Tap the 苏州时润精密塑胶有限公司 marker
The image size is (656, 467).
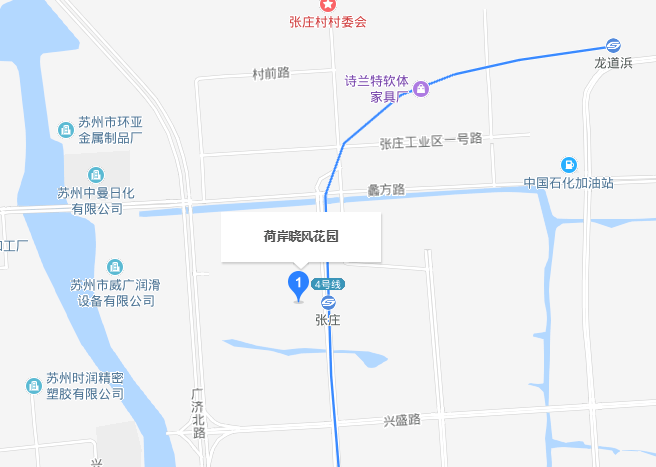pyautogui.click(x=32, y=385)
